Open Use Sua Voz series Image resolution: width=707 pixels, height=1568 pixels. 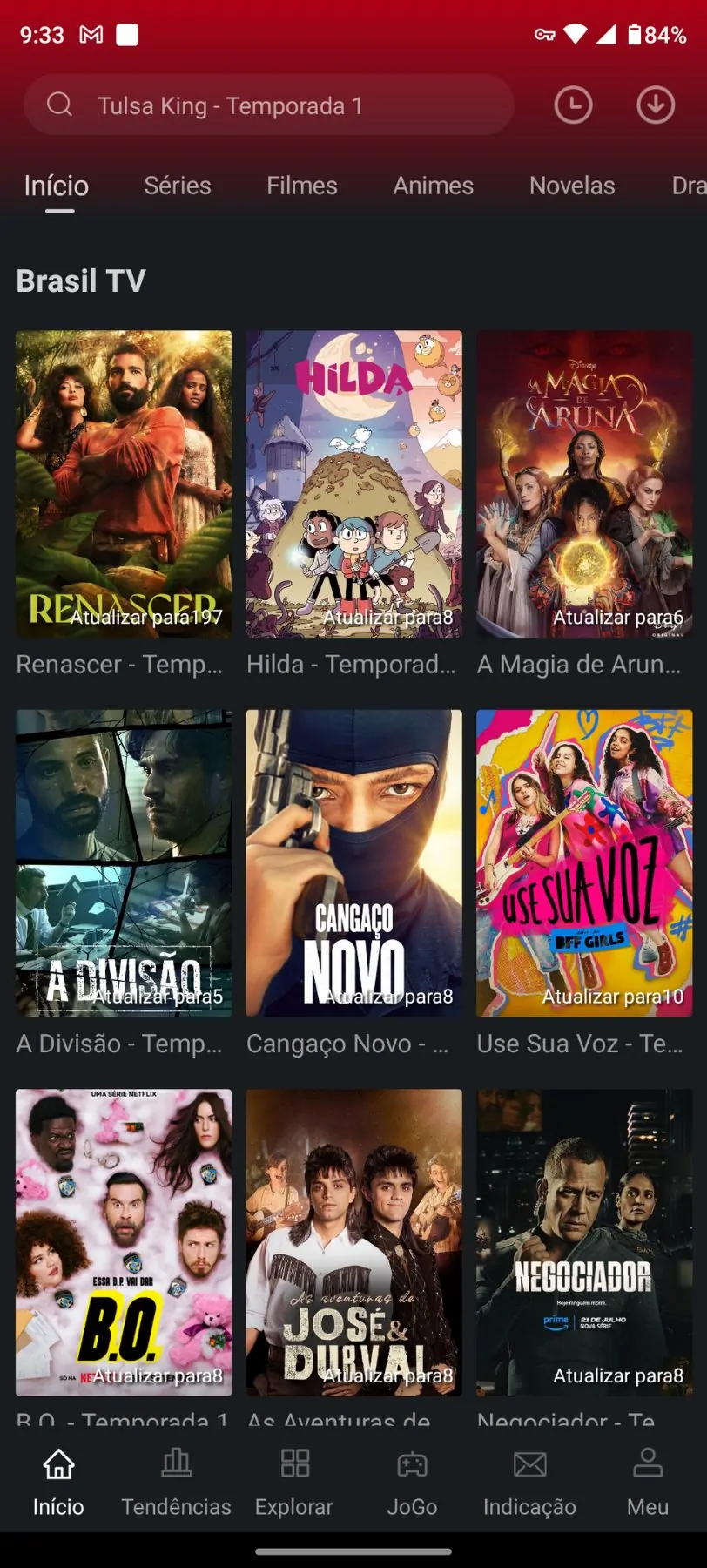584,862
